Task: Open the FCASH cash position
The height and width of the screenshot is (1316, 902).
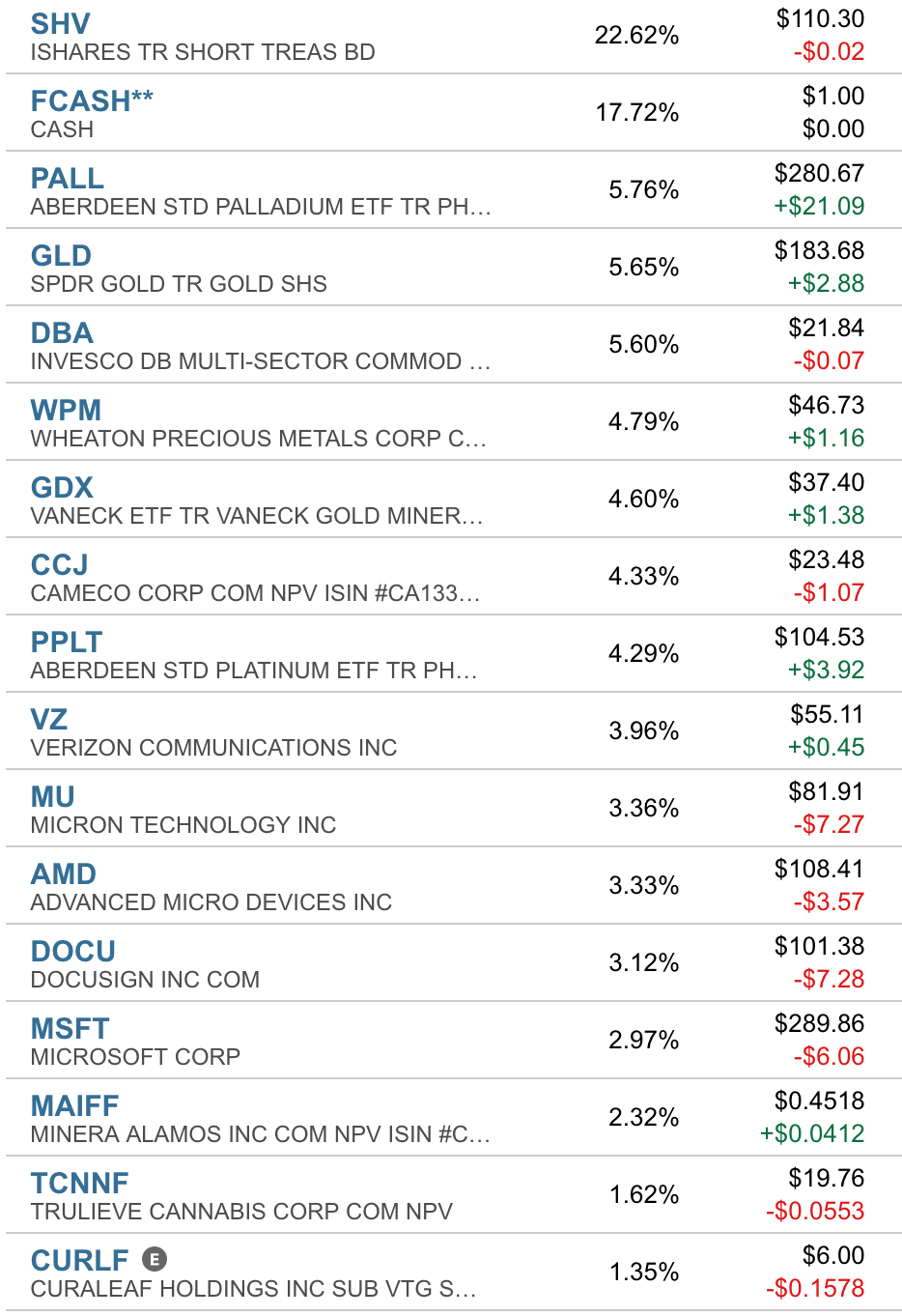Action: coord(451,112)
